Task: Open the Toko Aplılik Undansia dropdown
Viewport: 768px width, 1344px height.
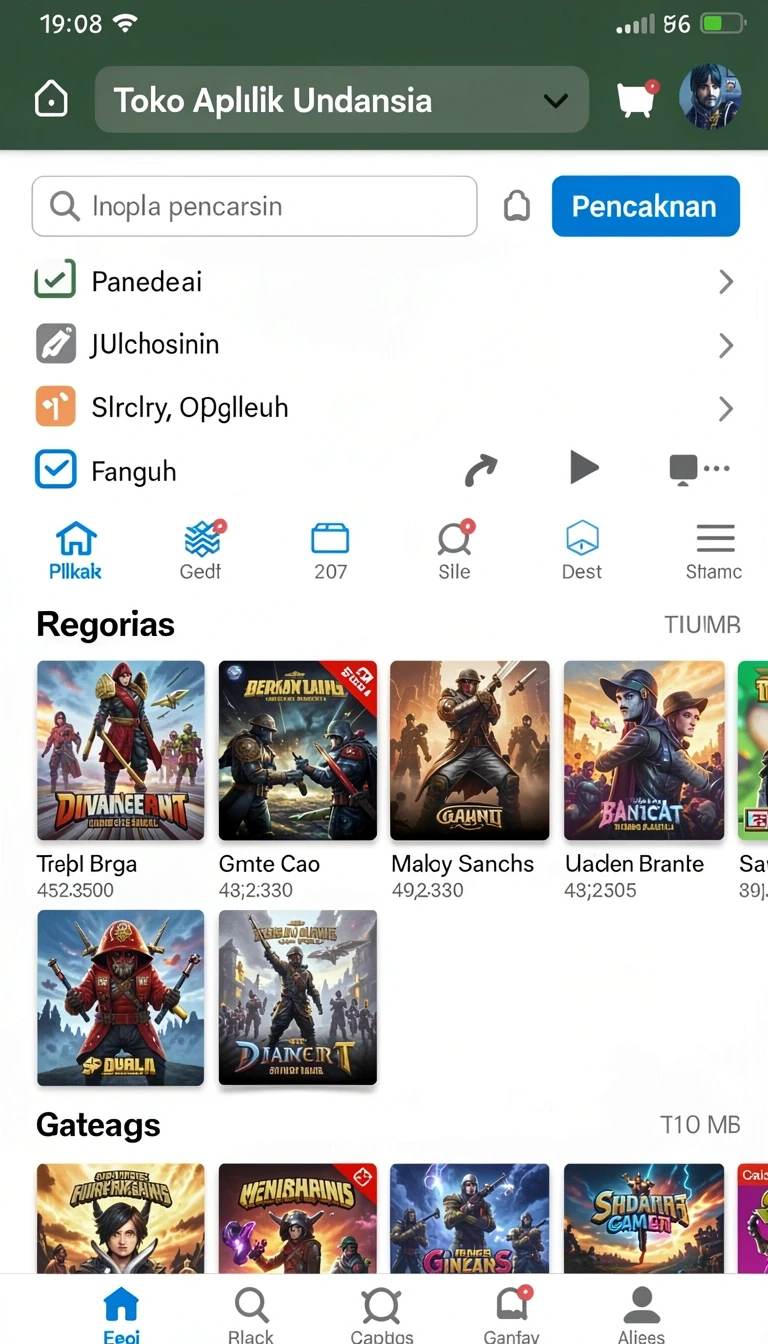Action: coord(341,100)
